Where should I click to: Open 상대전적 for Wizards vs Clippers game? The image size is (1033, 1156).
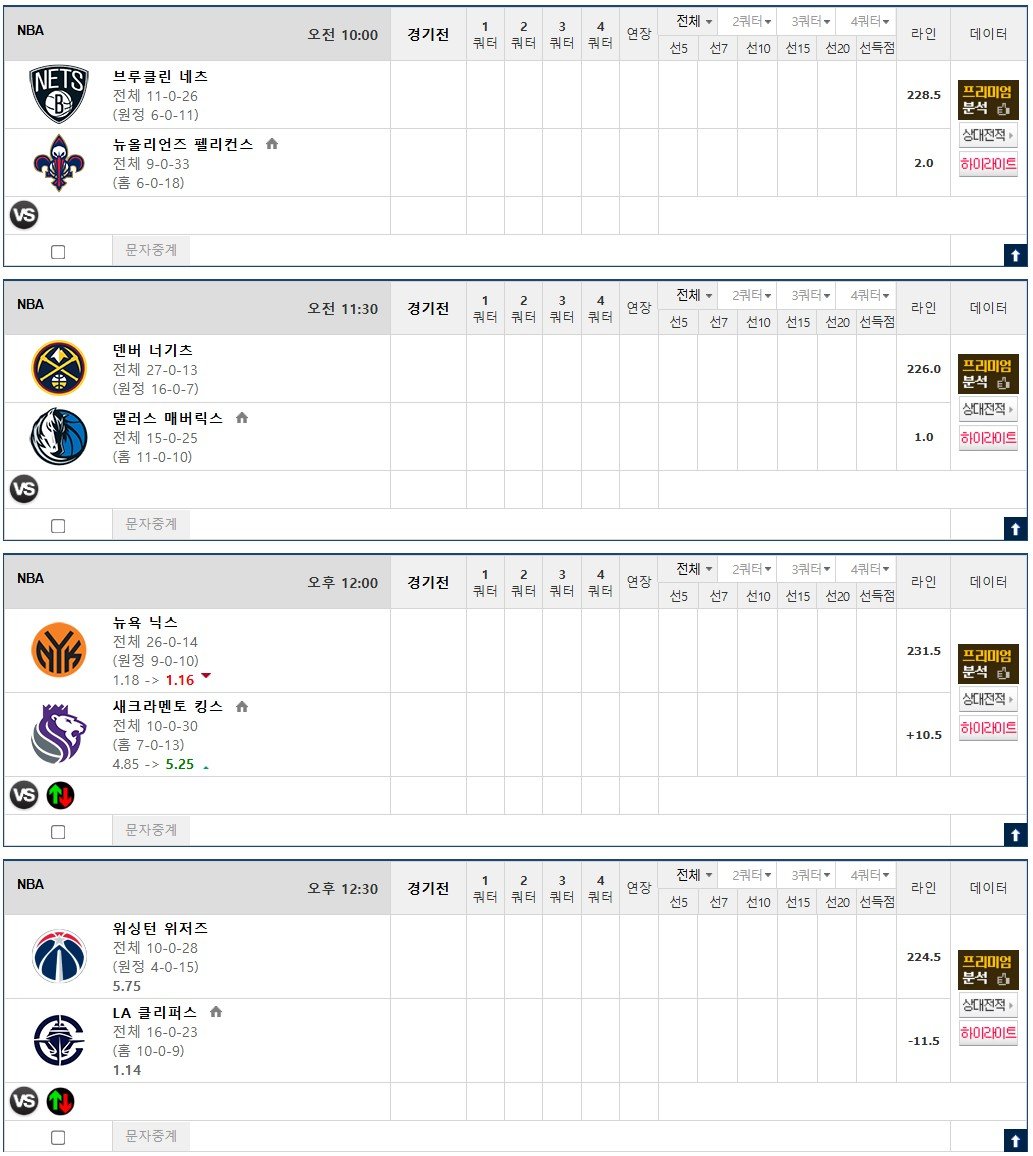tap(987, 1005)
